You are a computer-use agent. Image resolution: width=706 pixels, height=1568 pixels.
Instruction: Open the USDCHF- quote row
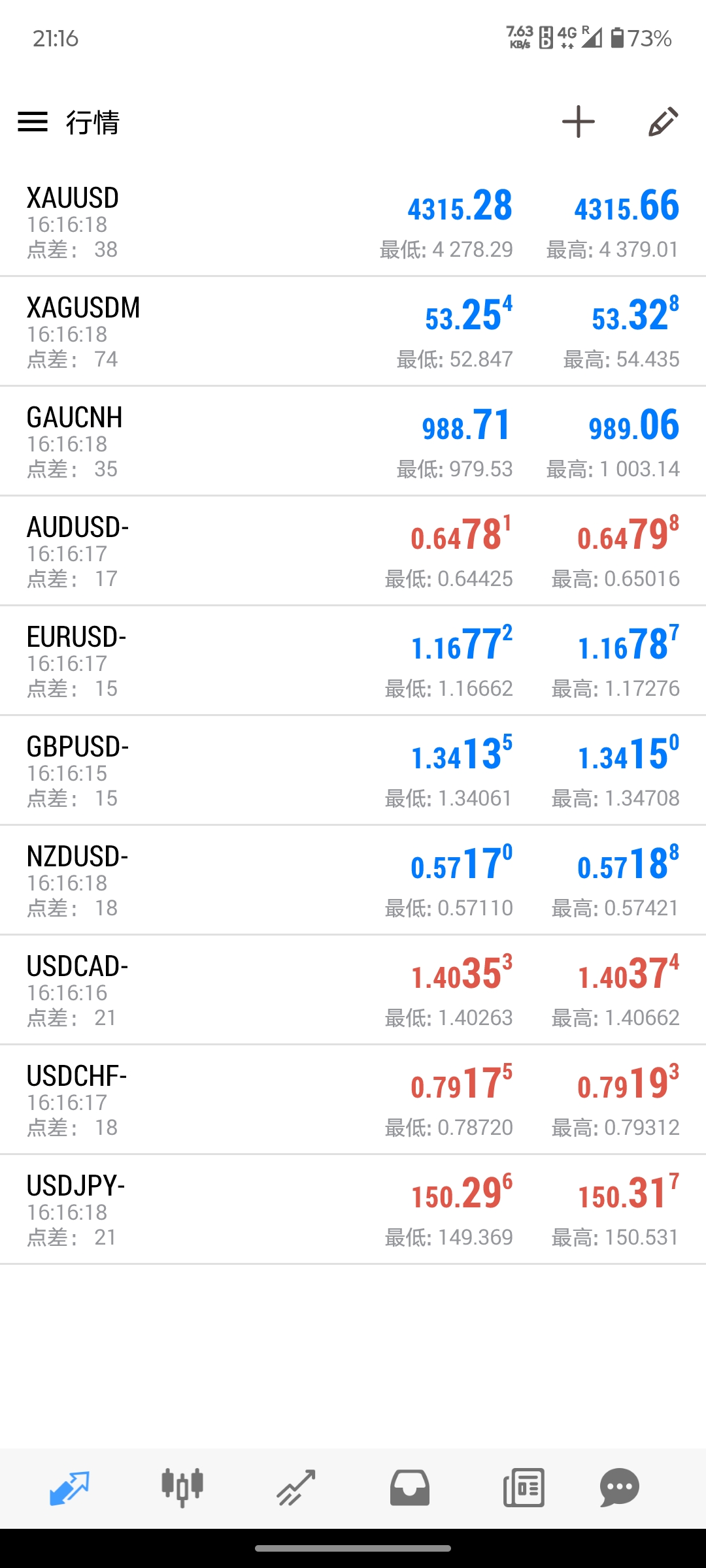pos(353,1100)
